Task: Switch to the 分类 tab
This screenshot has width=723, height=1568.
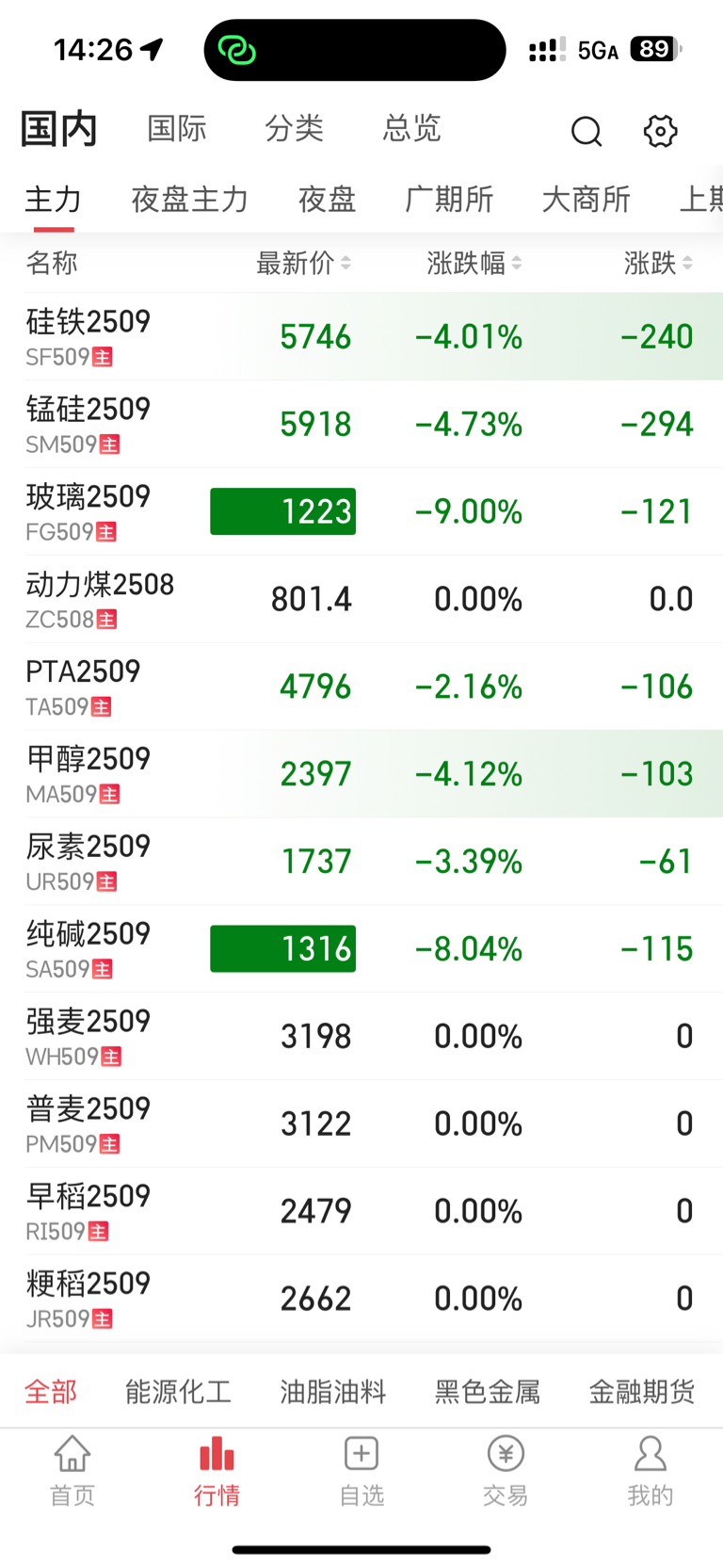Action: click(x=294, y=129)
